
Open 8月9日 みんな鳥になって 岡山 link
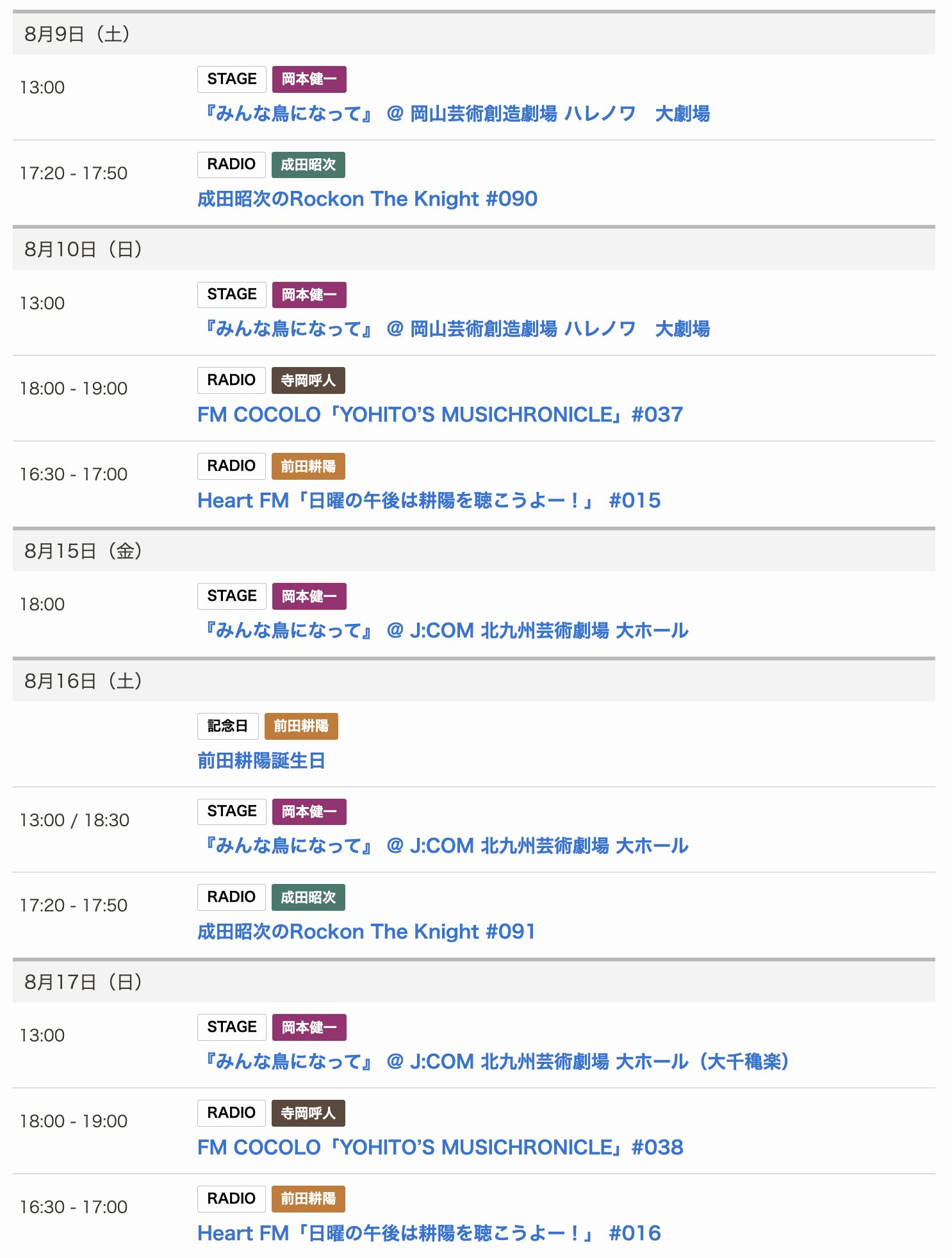click(456, 114)
